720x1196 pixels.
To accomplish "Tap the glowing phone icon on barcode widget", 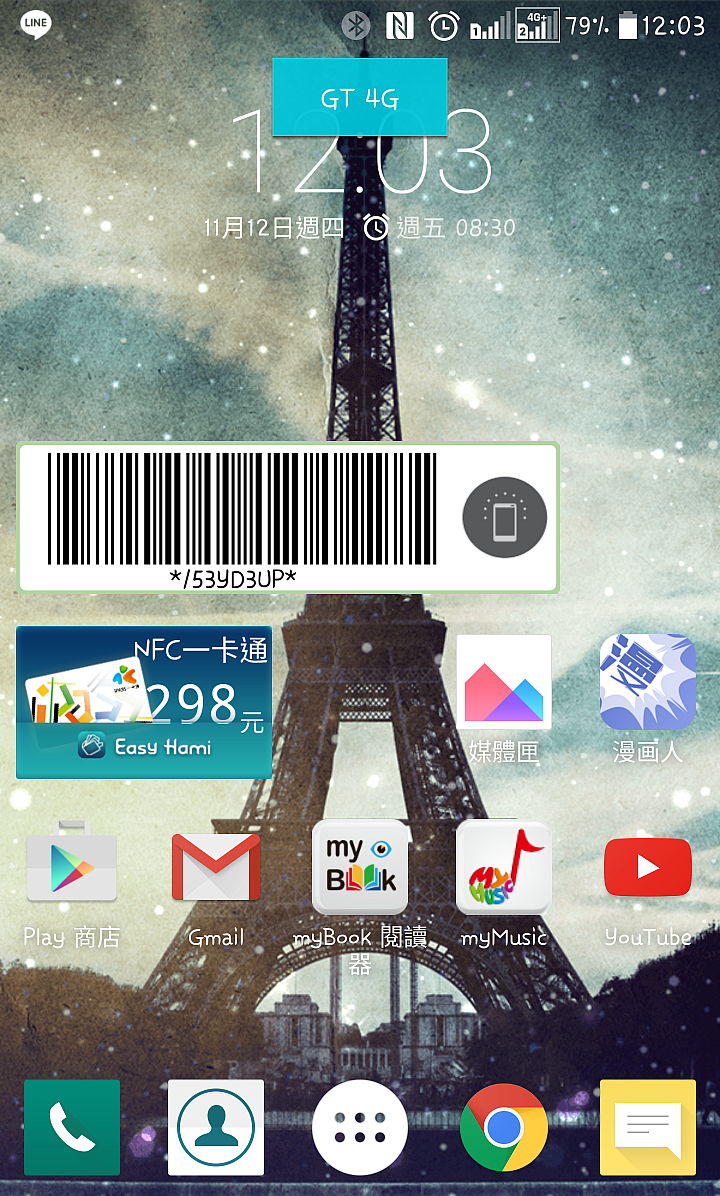I will point(504,517).
